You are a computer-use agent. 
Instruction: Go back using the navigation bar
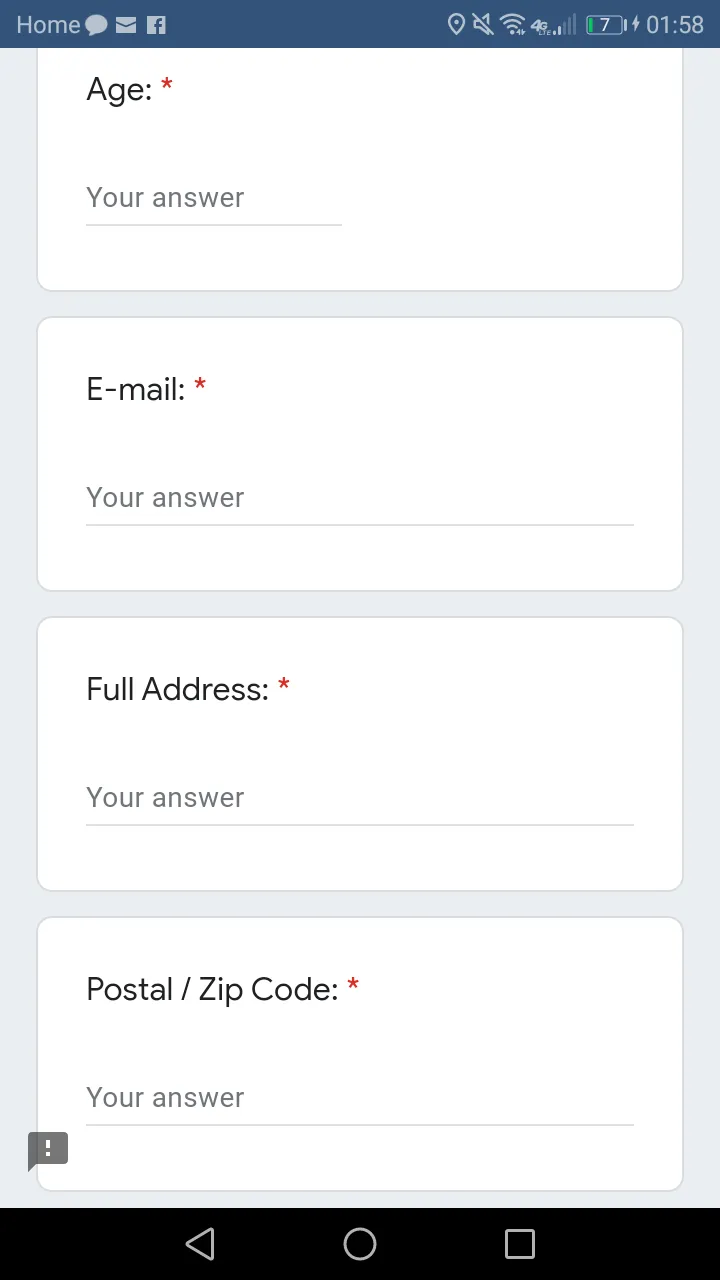pos(200,1244)
